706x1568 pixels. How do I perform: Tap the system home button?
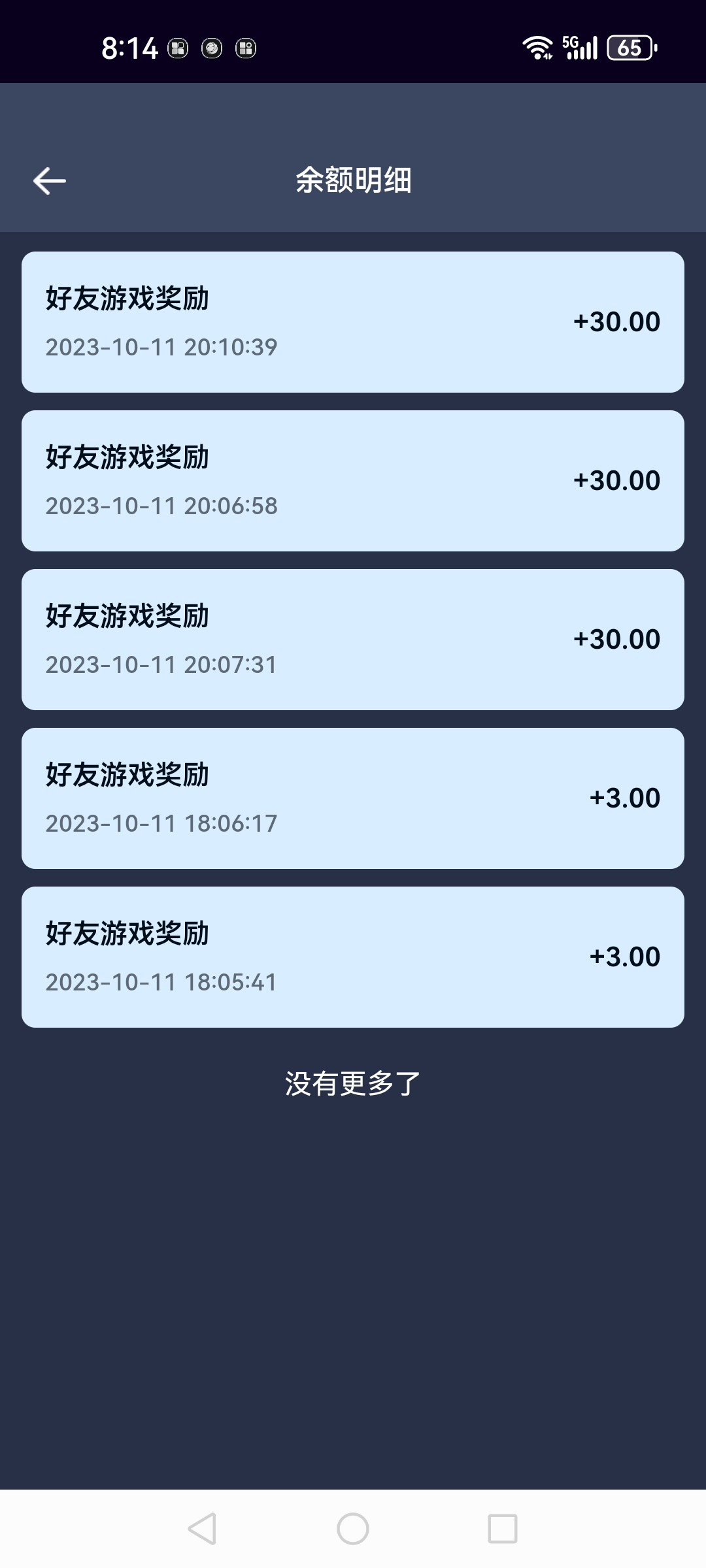click(x=353, y=1529)
